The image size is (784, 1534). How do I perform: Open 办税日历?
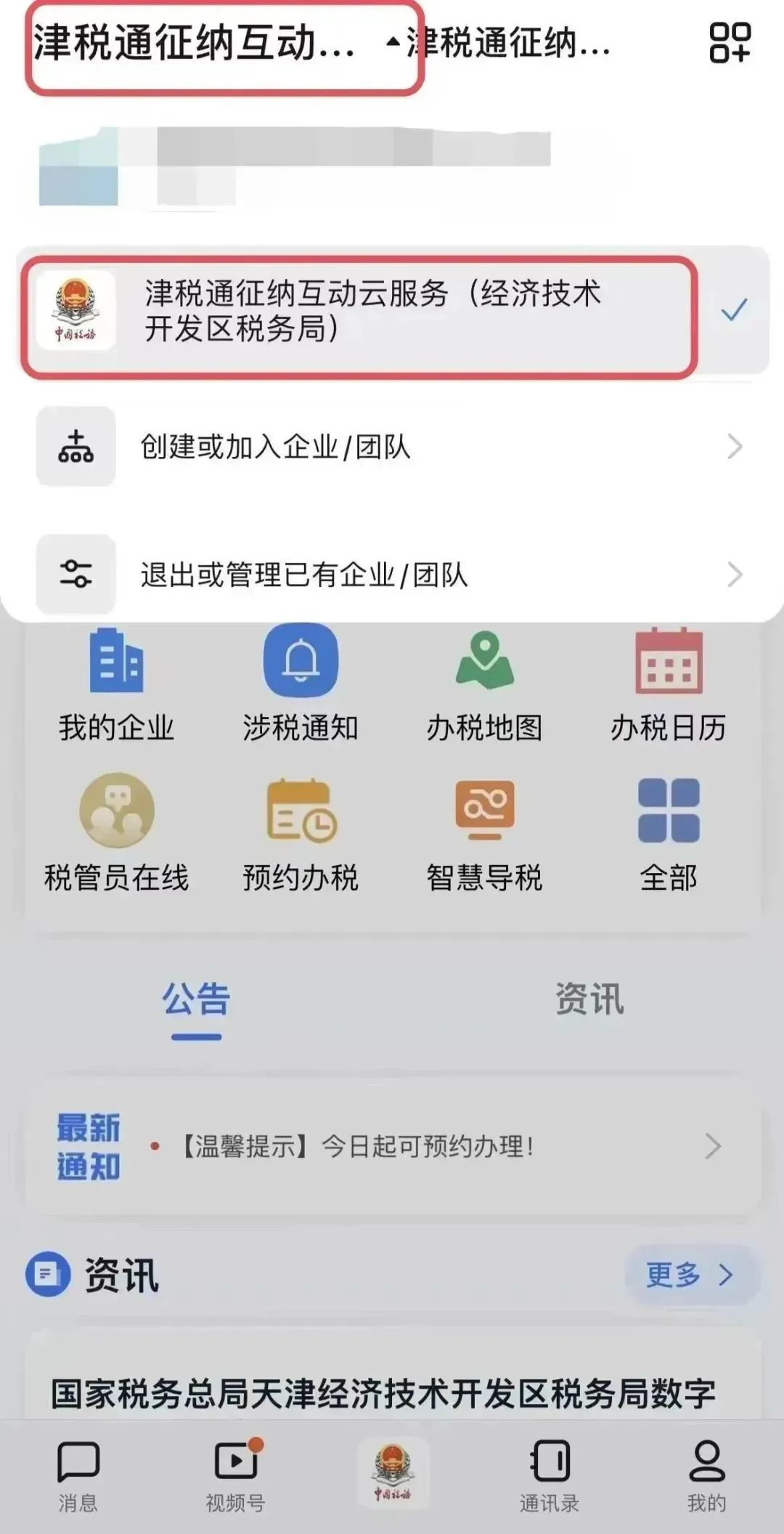click(x=668, y=683)
